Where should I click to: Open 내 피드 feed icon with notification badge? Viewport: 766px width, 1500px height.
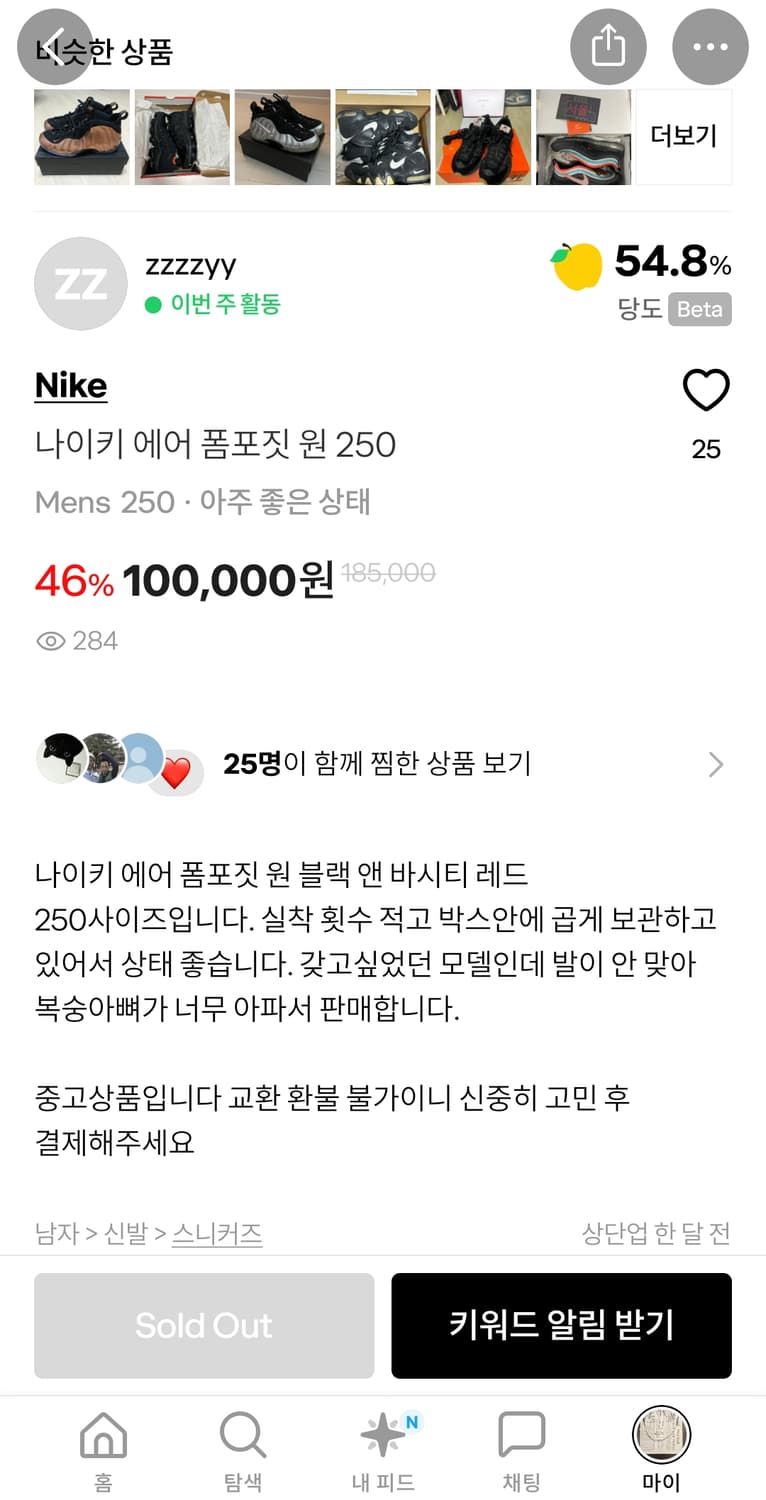point(383,1434)
